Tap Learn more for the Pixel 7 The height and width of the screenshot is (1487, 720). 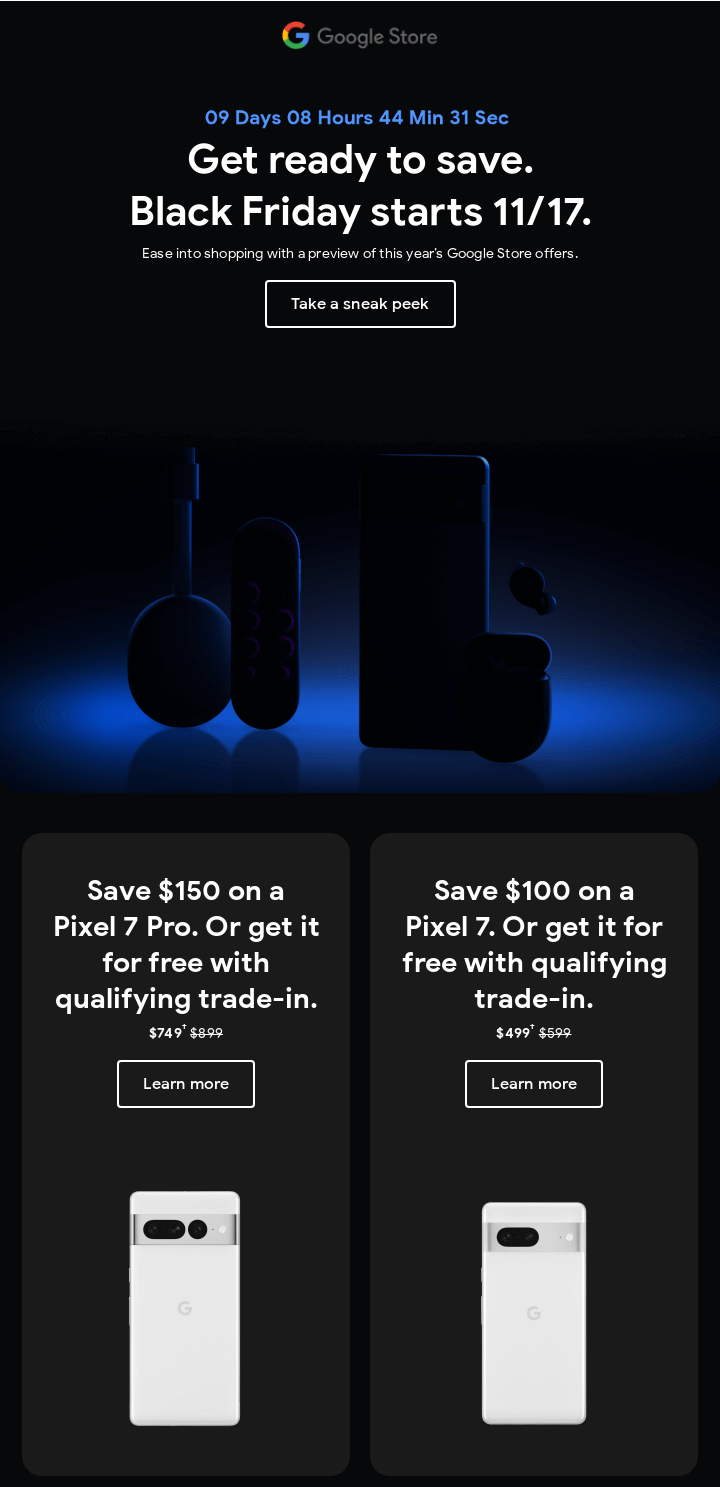point(534,1084)
